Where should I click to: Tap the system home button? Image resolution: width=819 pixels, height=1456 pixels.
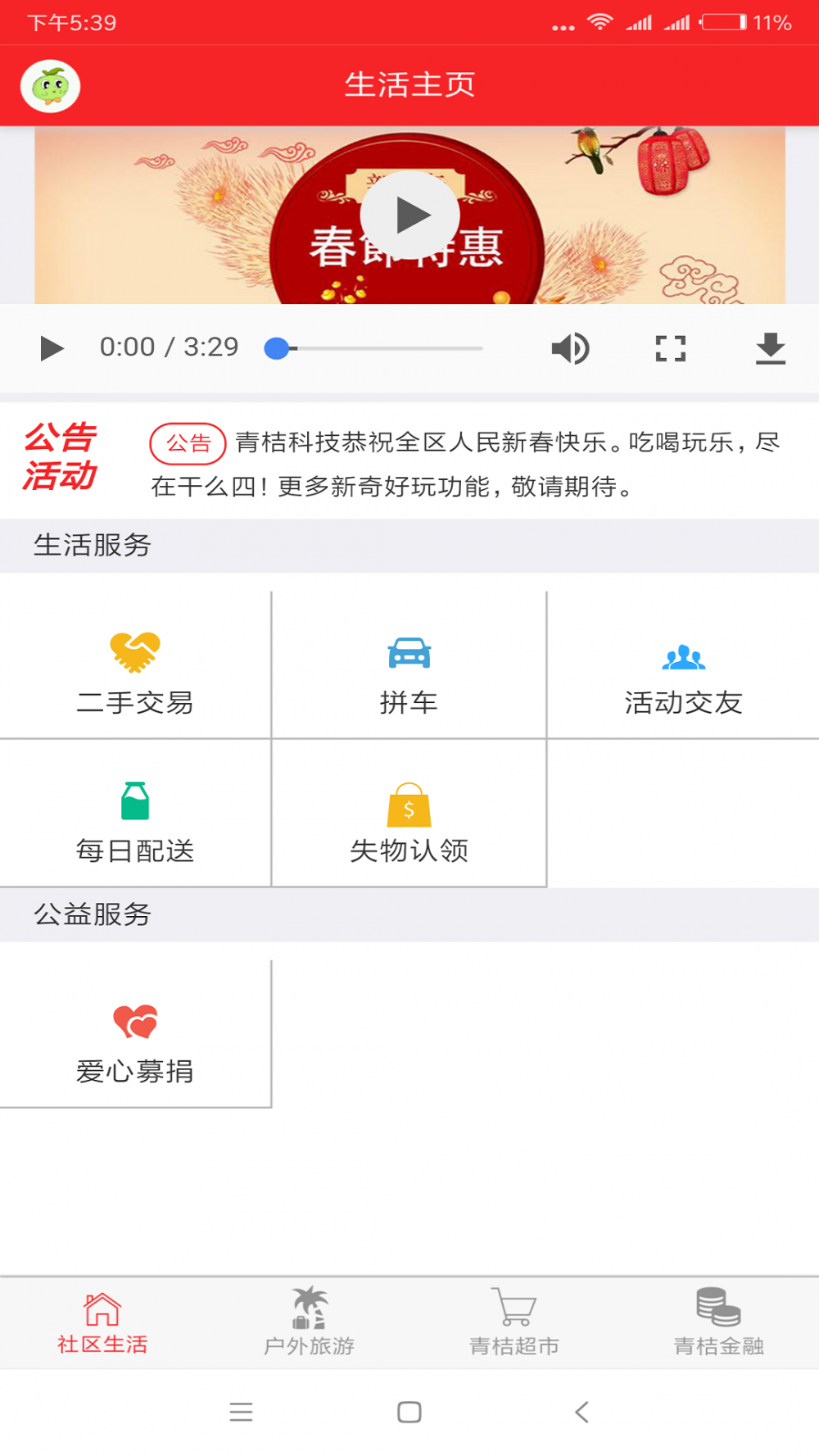pos(409,1412)
